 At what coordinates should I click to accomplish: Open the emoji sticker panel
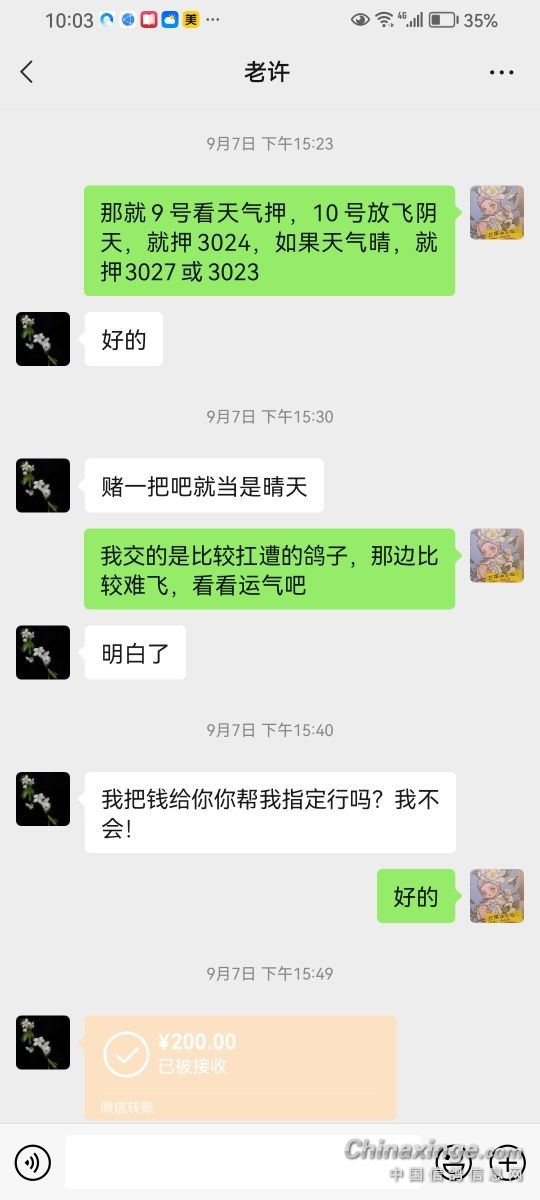tap(454, 1162)
